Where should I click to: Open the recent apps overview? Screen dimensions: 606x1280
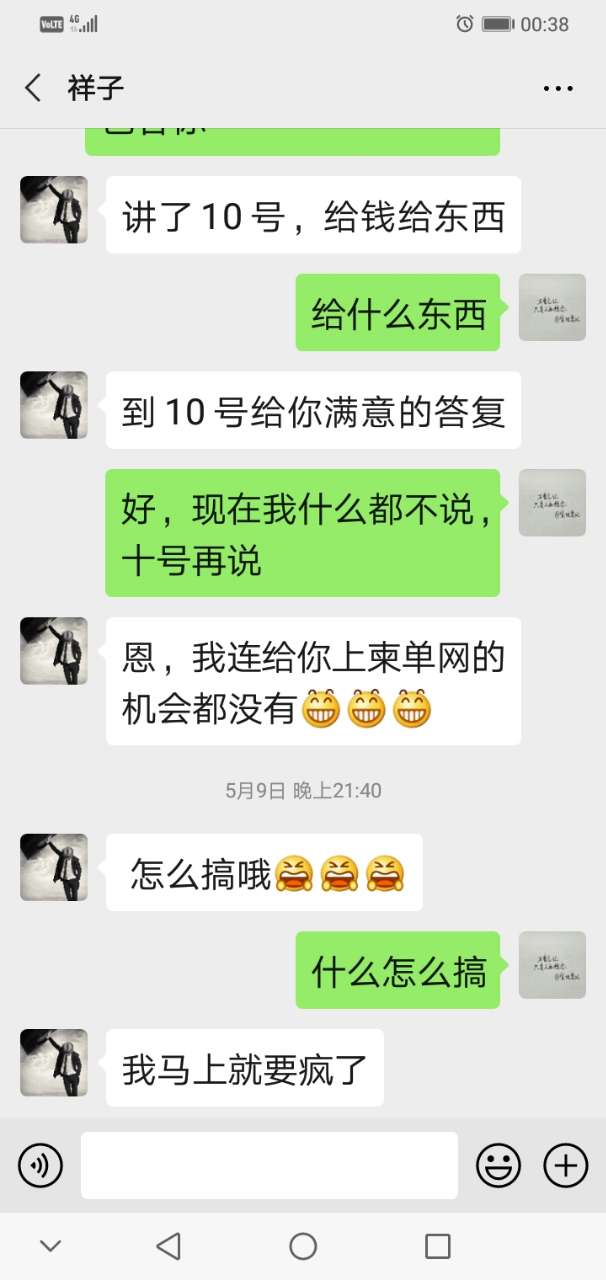(x=437, y=1246)
